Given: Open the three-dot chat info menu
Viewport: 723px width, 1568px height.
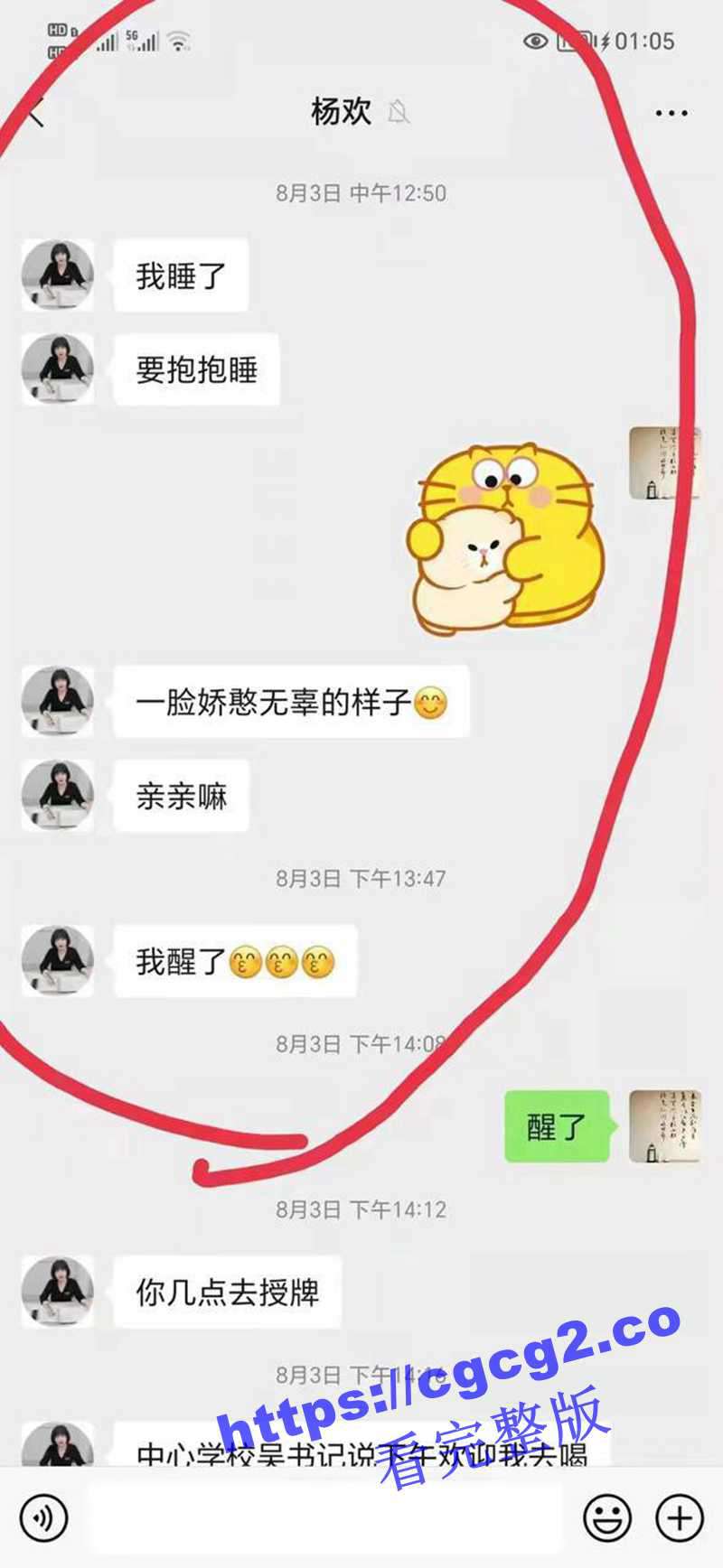Looking at the screenshot, I should coord(671,114).
